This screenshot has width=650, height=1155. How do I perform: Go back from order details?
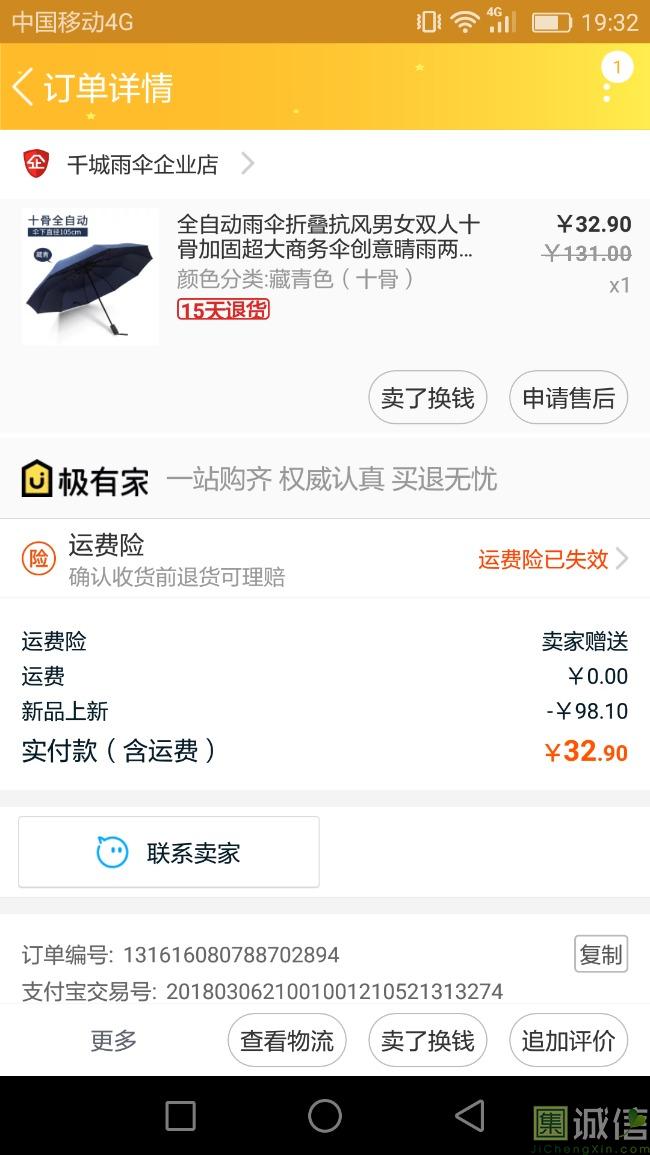[24, 87]
